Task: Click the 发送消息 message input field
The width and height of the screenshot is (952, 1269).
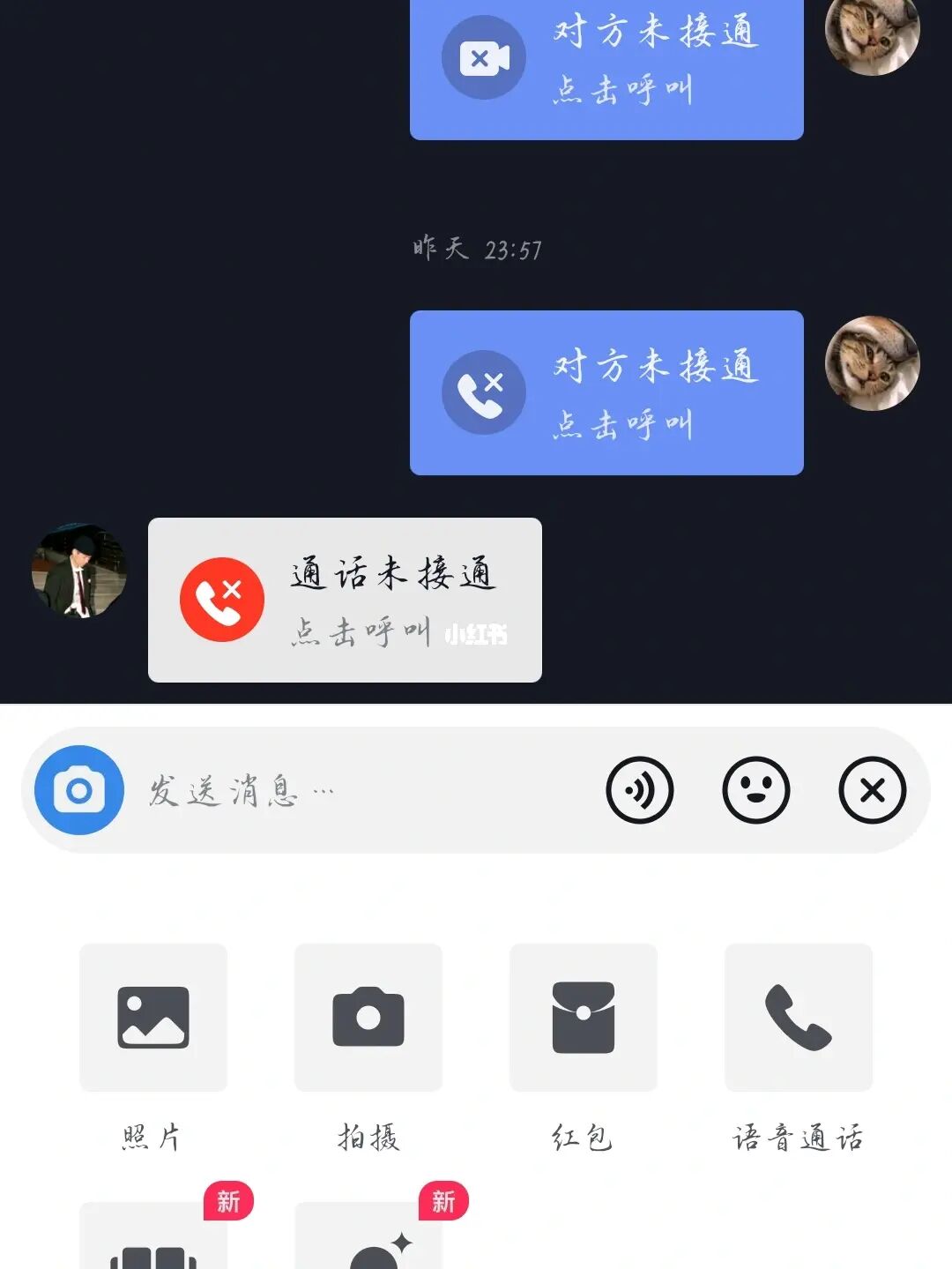Action: coord(264,790)
